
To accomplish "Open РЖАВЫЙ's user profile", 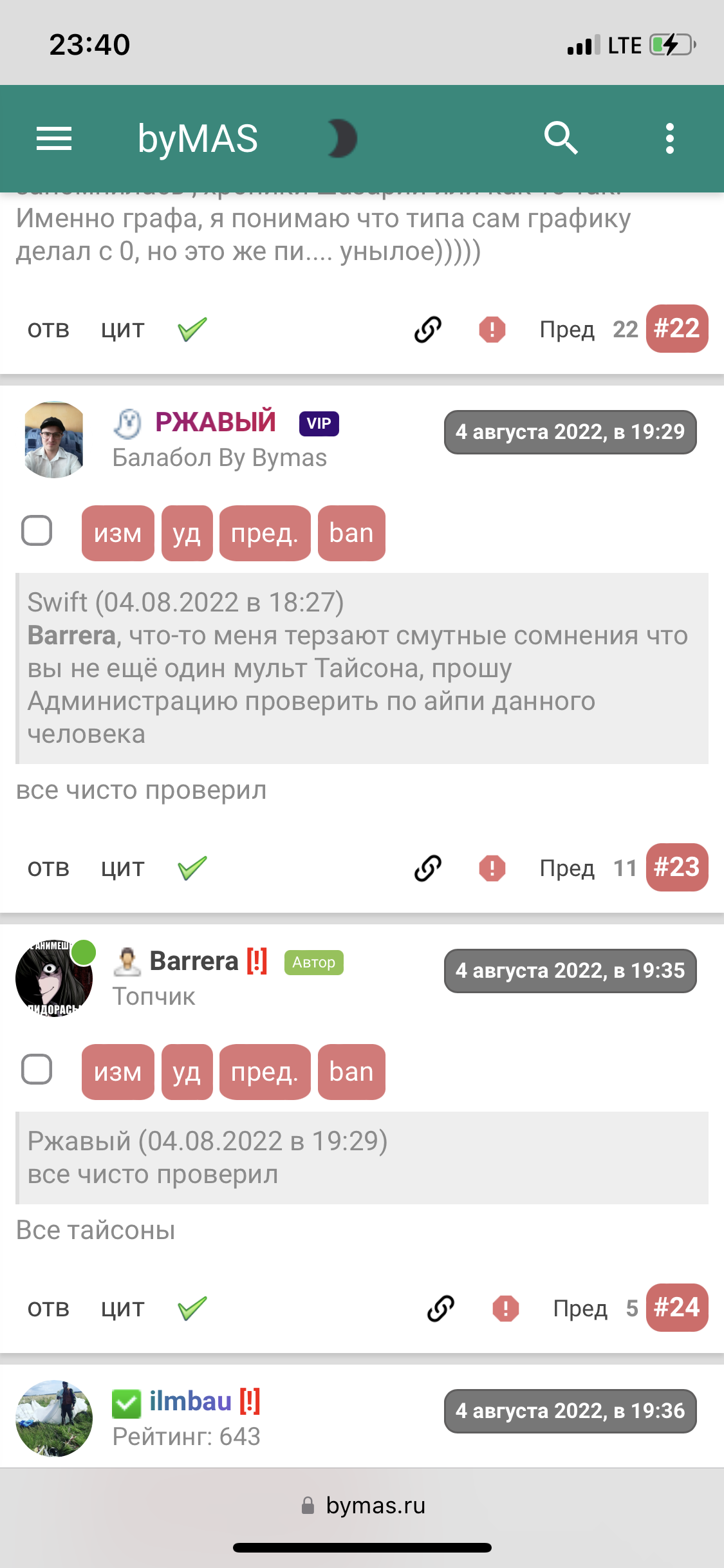I will tap(215, 422).
